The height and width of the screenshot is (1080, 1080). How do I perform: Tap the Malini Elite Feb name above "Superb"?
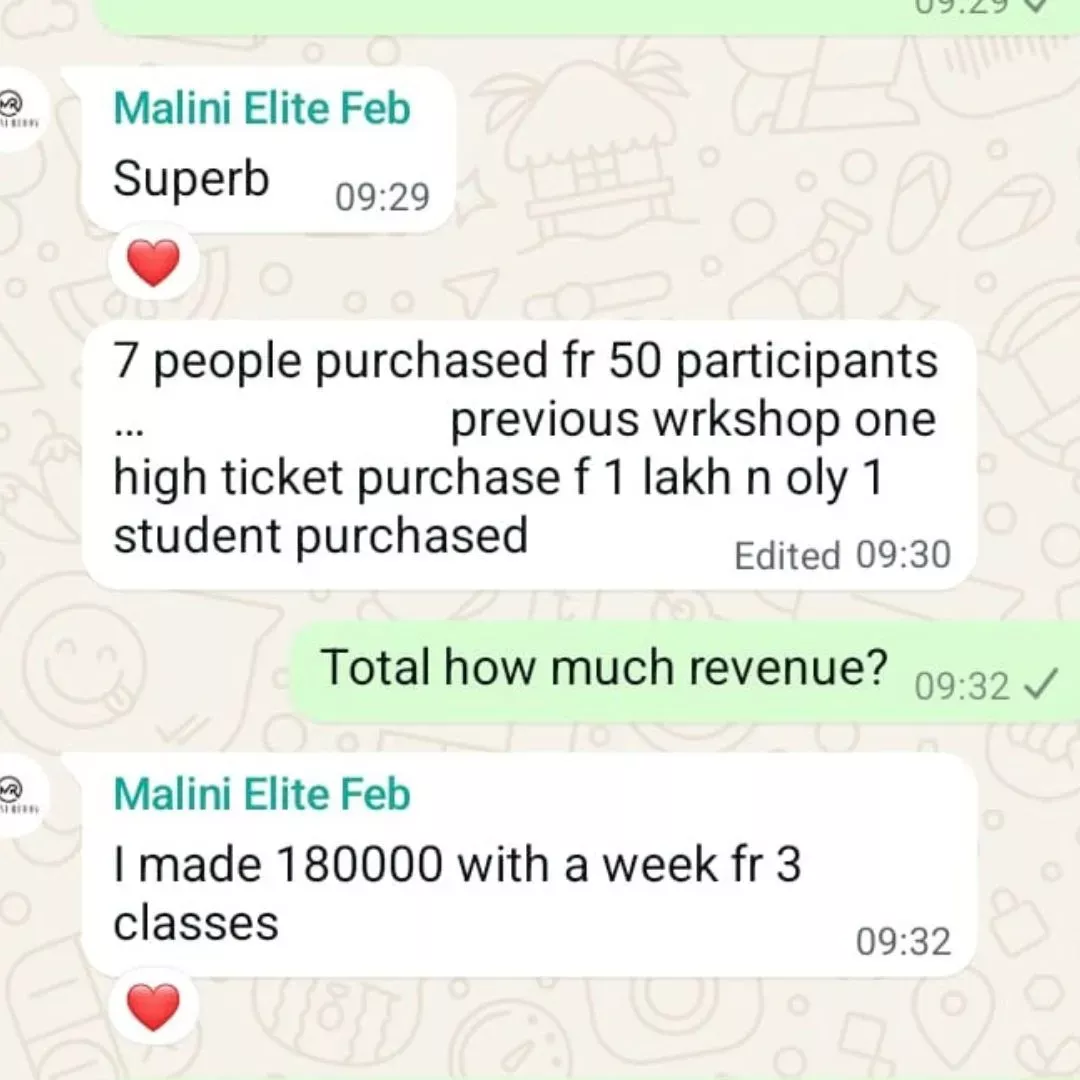tap(262, 108)
